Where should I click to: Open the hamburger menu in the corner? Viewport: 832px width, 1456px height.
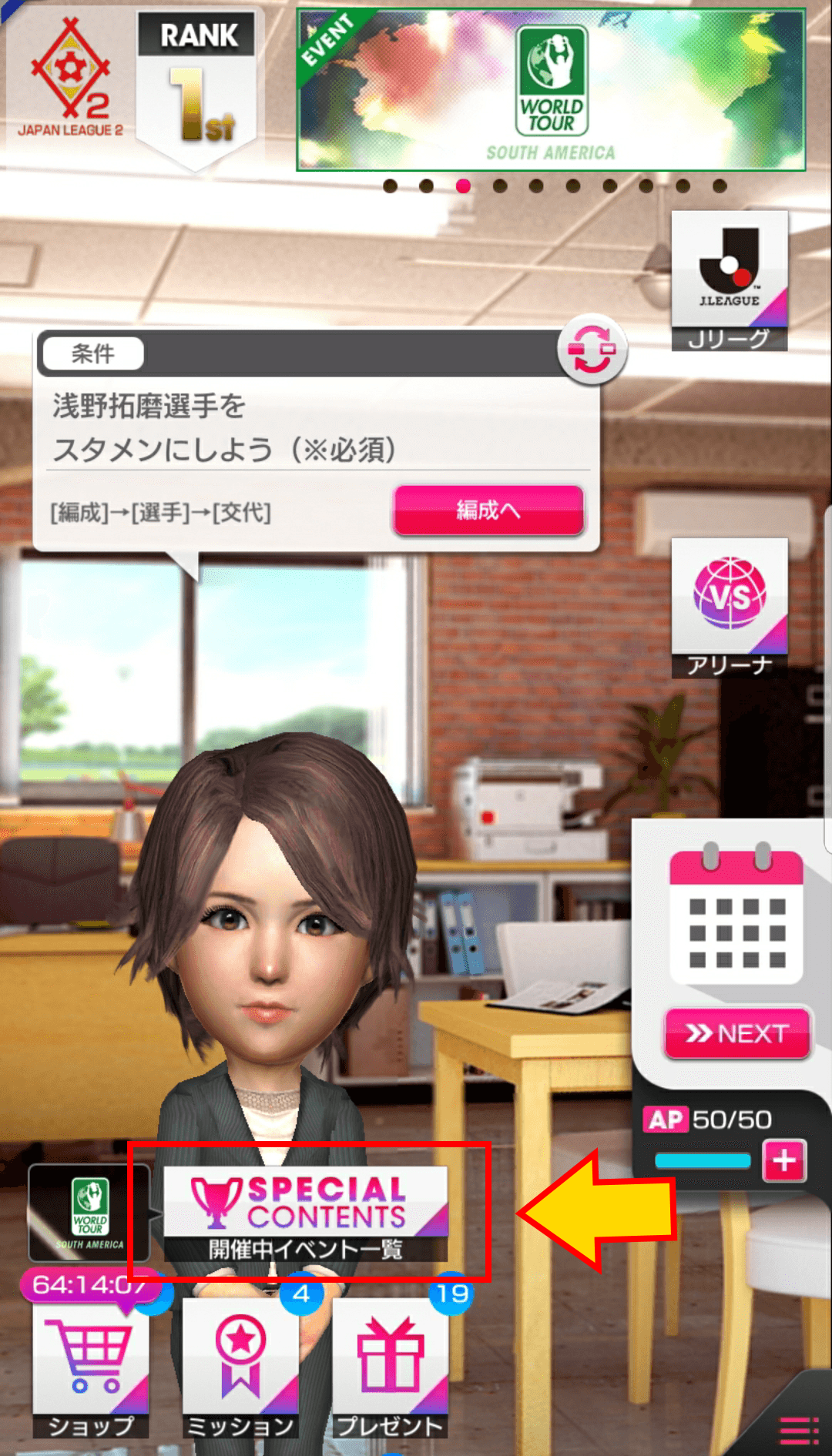pyautogui.click(x=799, y=1430)
